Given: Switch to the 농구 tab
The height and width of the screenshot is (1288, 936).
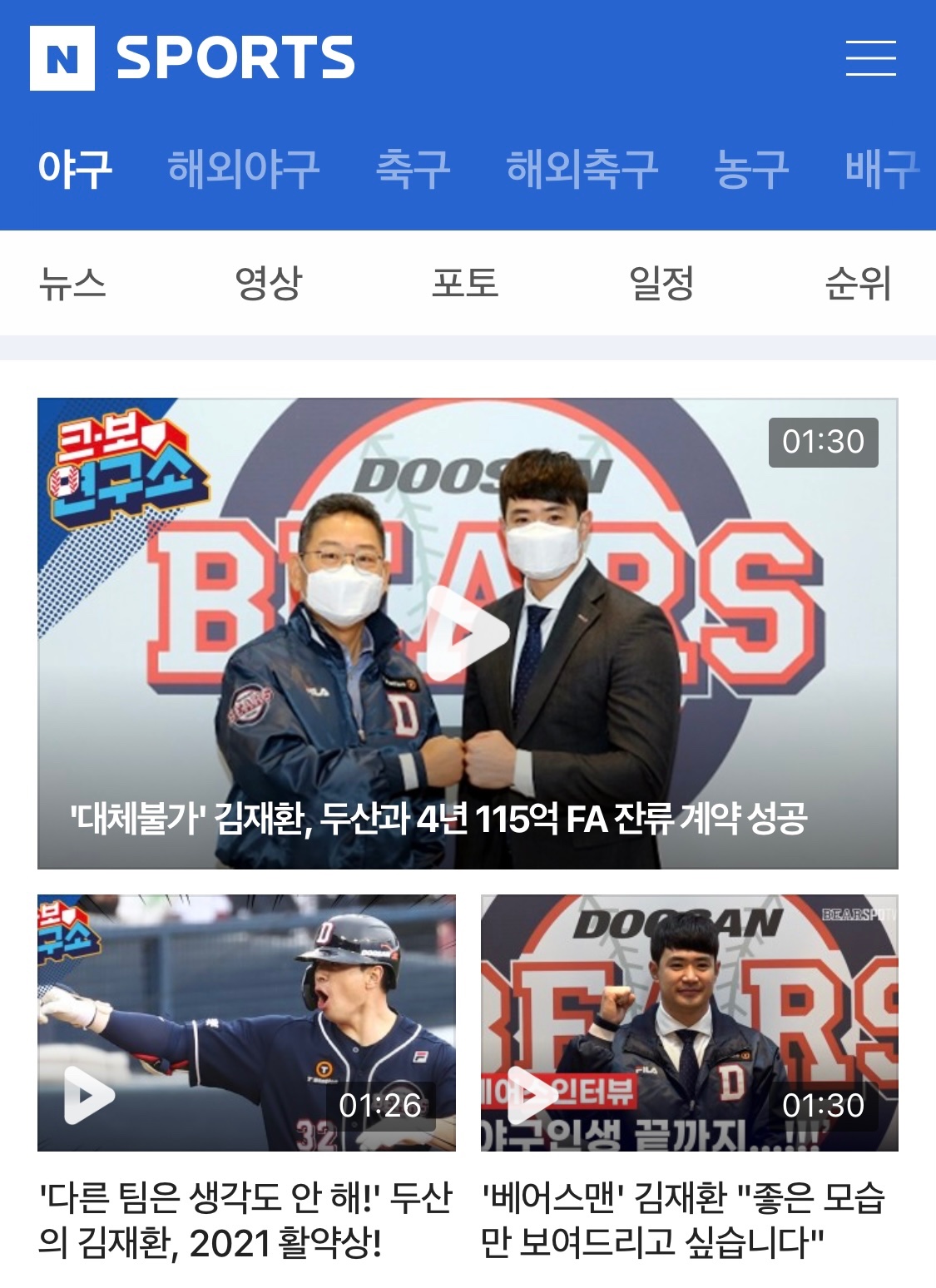Looking at the screenshot, I should pos(751,169).
